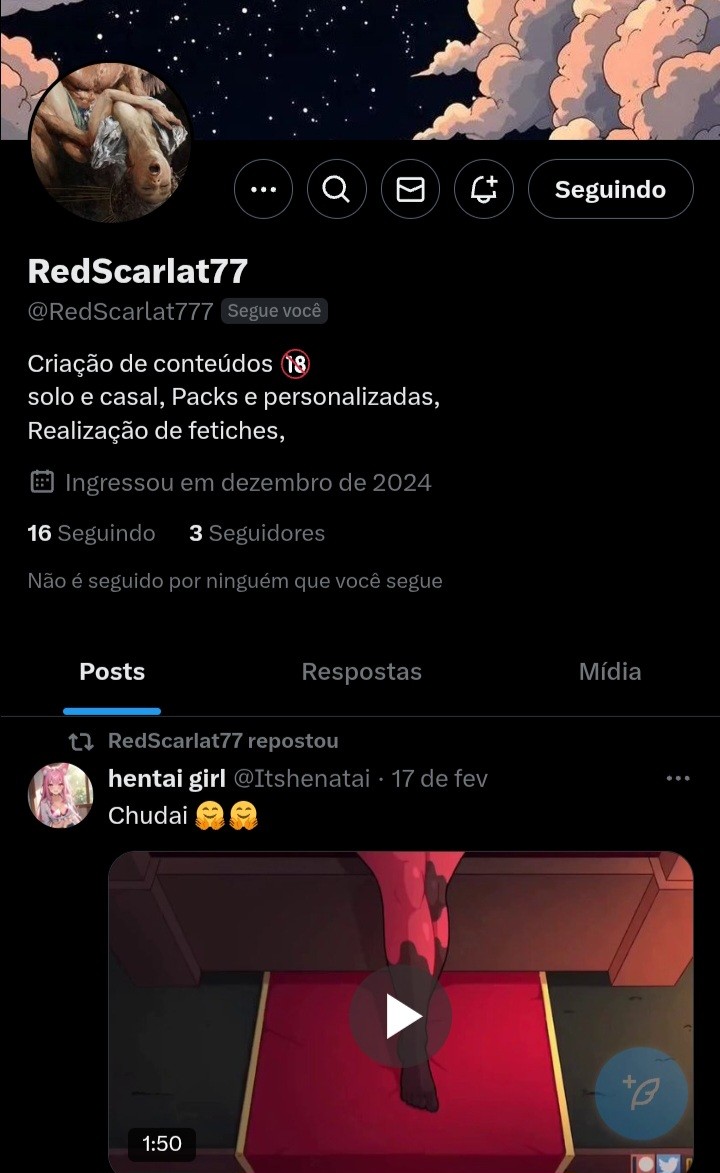Viewport: 720px width, 1173px height.
Task: Switch to the Respostas tab
Action: tap(361, 672)
